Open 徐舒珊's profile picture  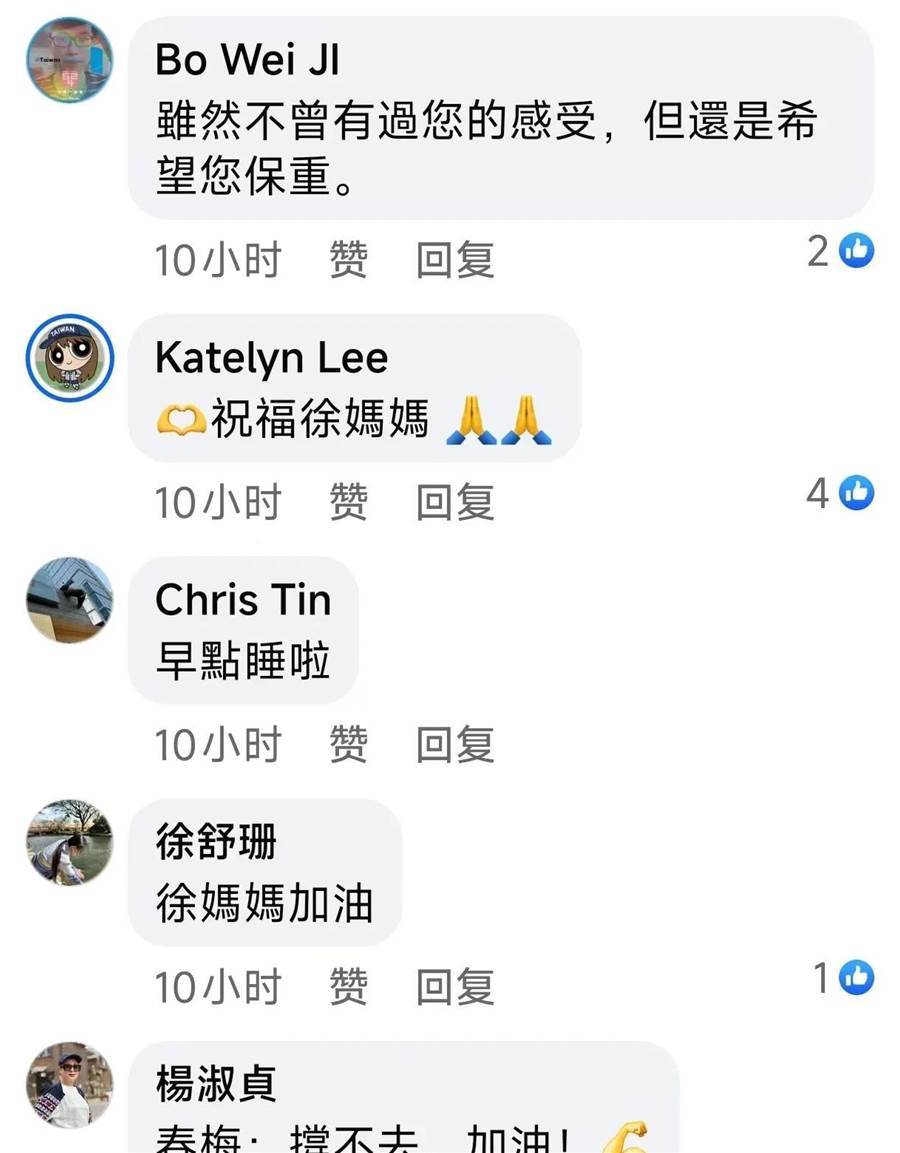click(x=69, y=842)
